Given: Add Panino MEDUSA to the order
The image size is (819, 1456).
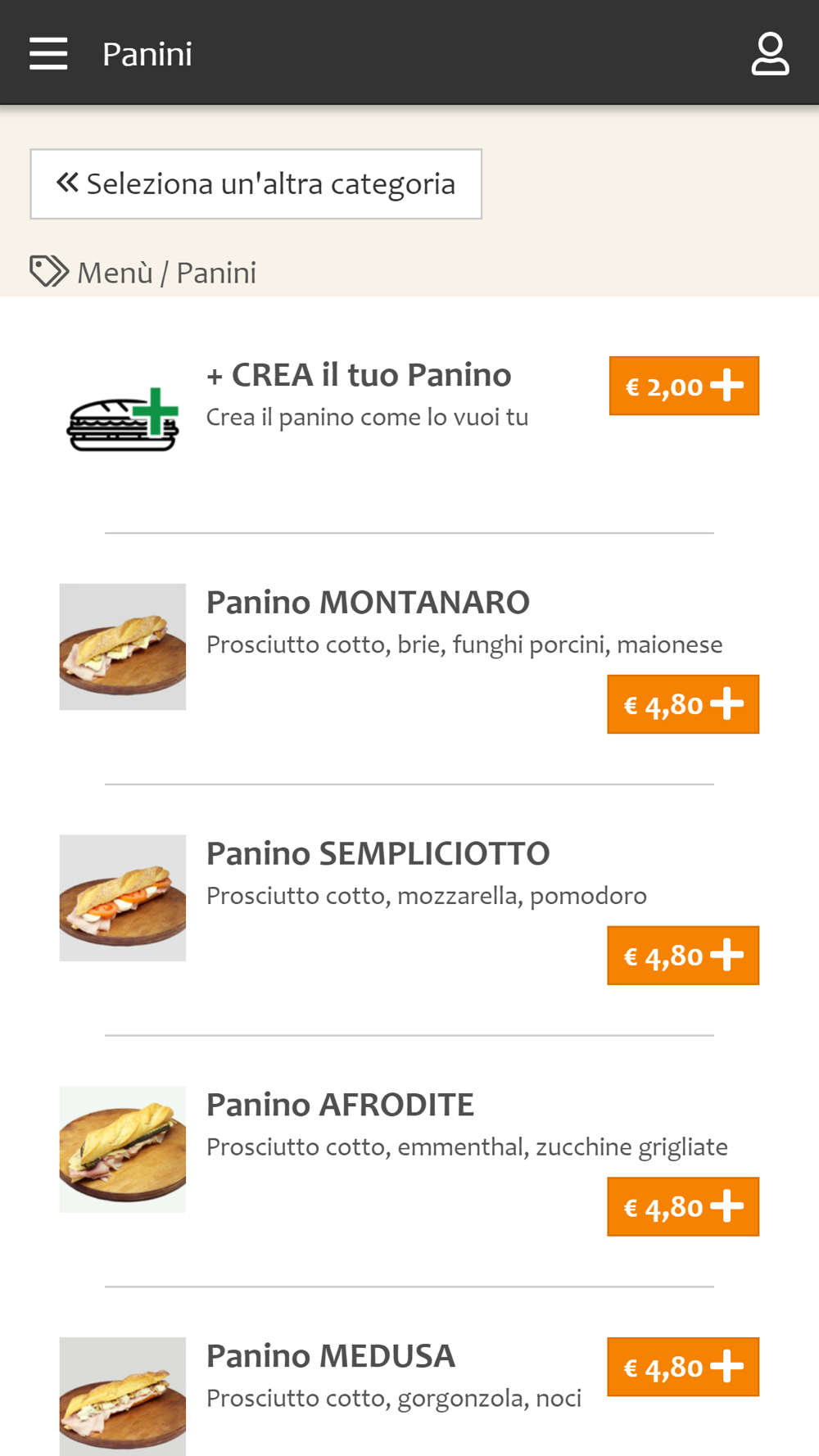Looking at the screenshot, I should [x=683, y=1367].
